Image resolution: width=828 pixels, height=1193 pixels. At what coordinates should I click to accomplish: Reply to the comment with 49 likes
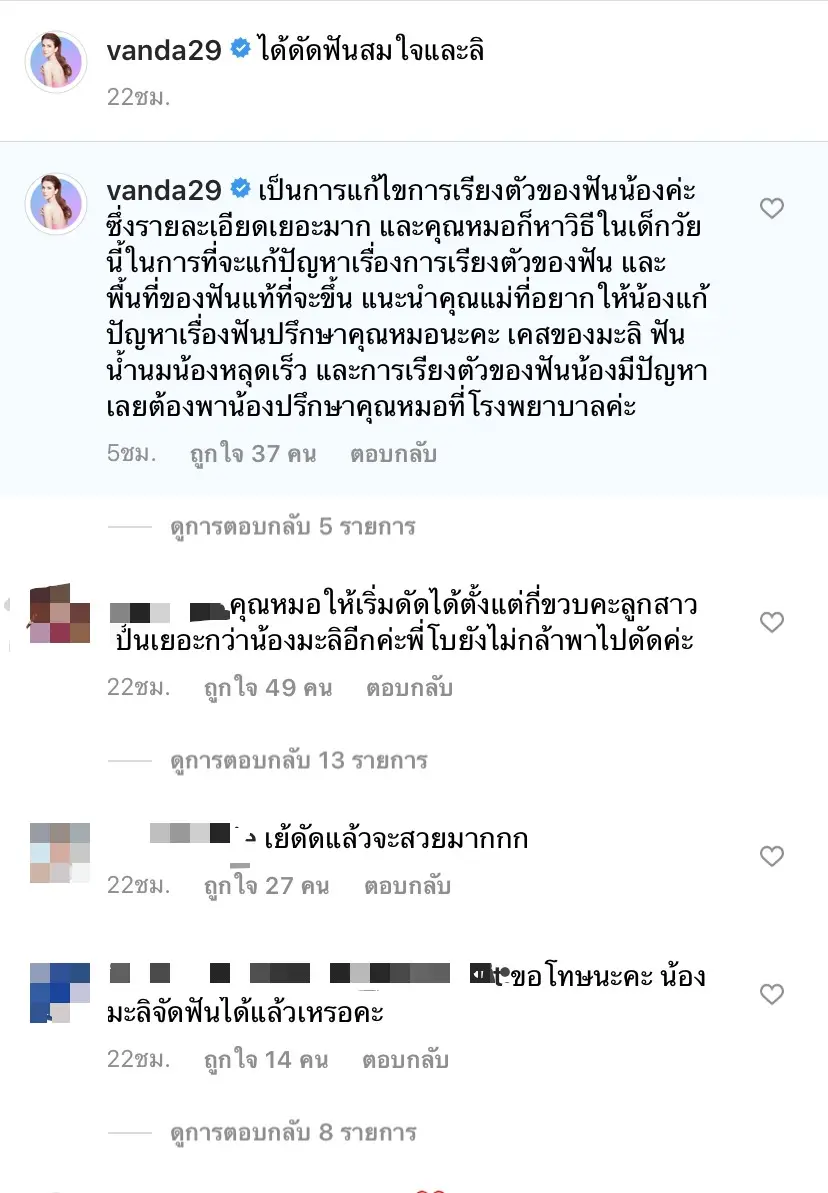click(x=409, y=688)
